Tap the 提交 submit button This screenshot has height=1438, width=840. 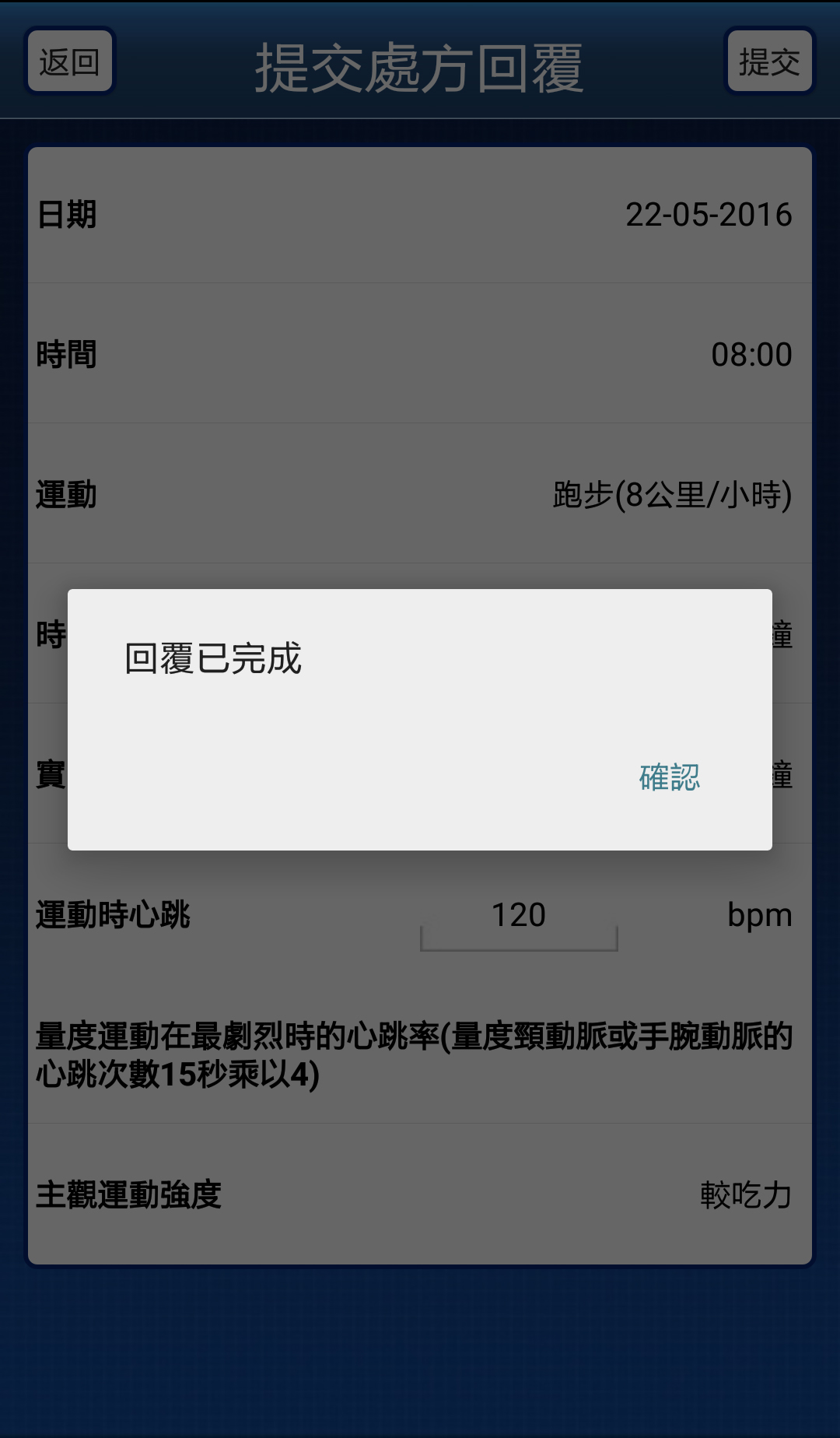(769, 61)
